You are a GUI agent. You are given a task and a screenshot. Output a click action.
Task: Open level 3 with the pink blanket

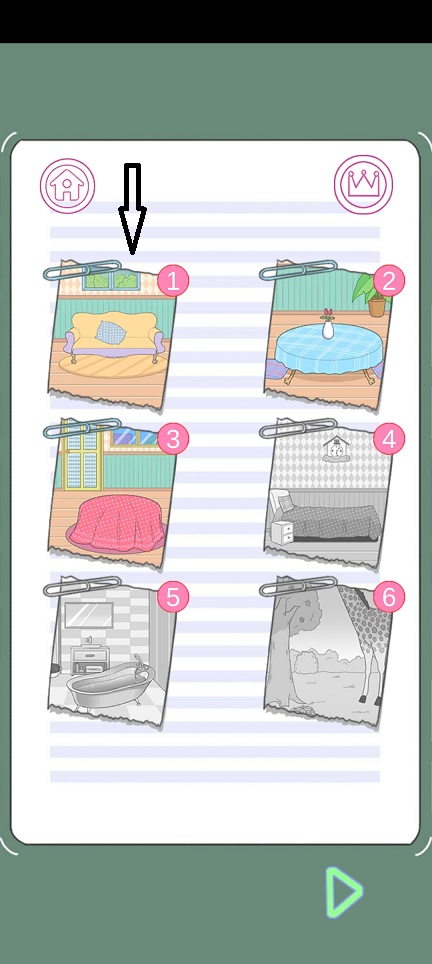[112, 493]
